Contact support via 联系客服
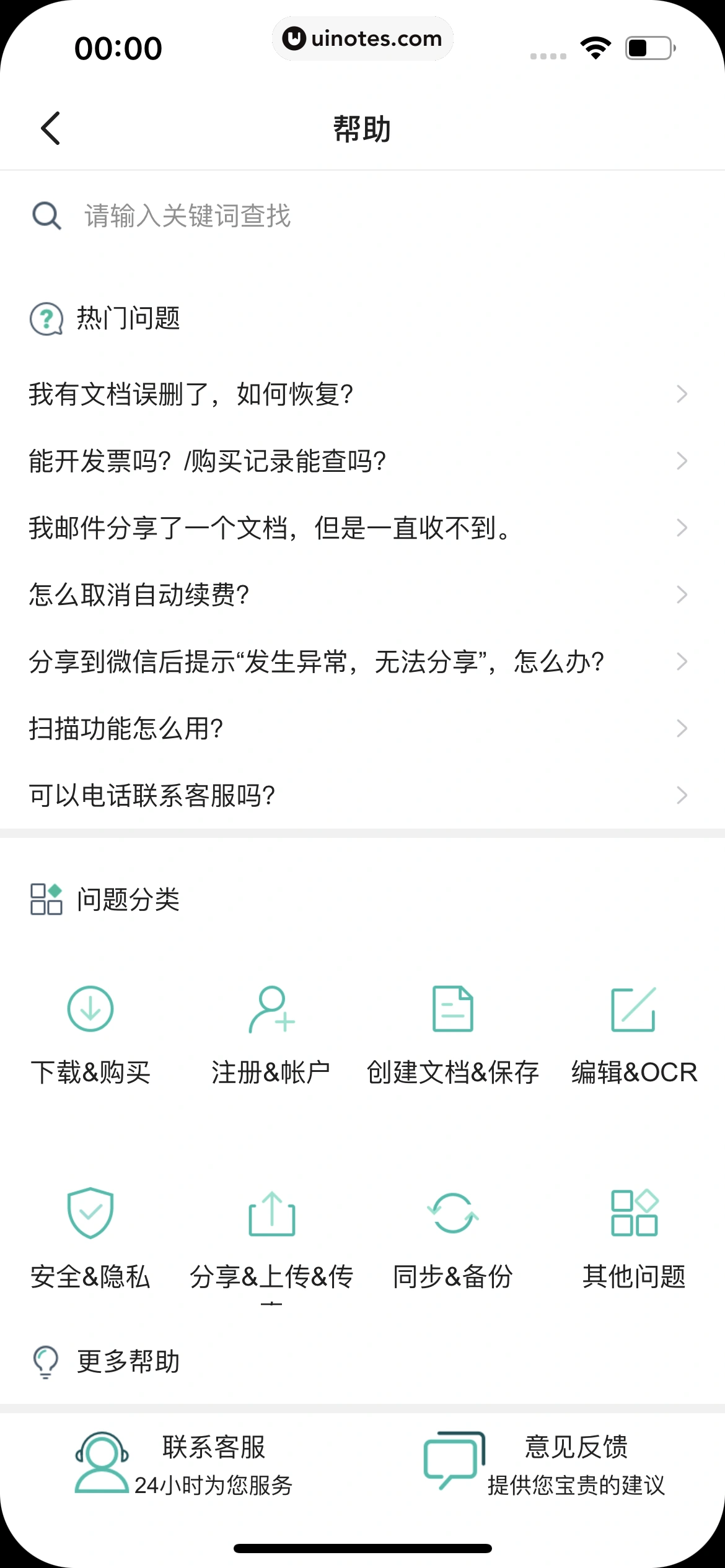Screen dimensions: 725x1568 [x=184, y=1465]
